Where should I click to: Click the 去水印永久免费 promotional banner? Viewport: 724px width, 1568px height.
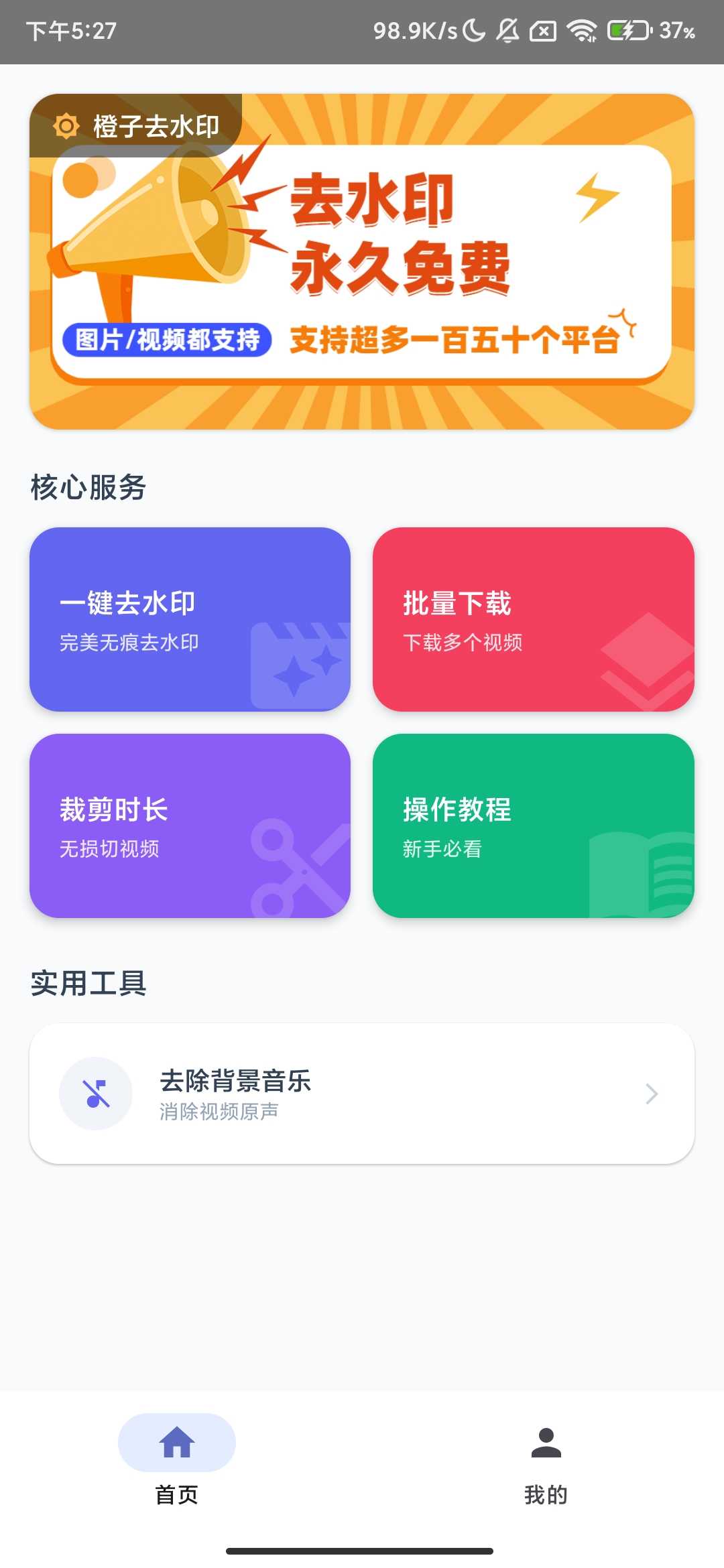point(362,261)
